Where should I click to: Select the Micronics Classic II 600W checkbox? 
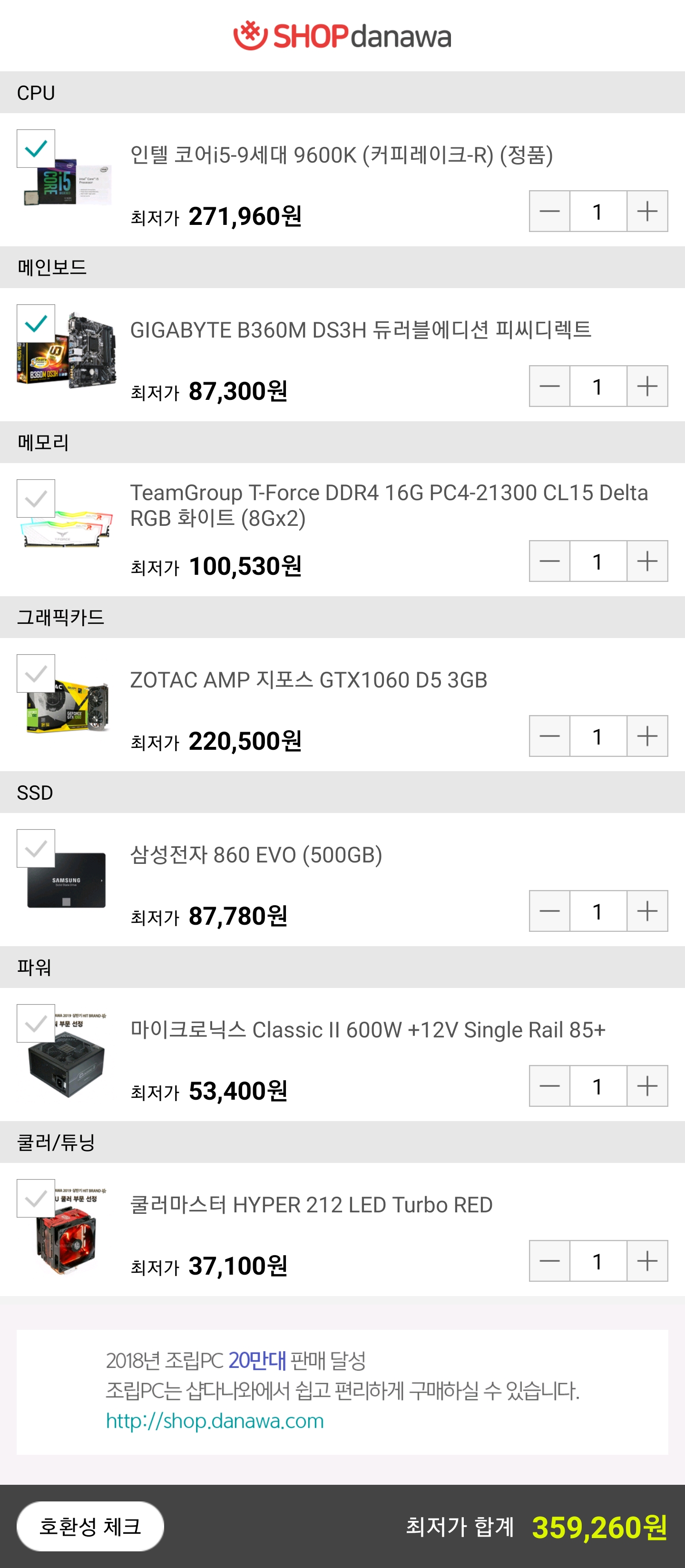click(36, 1023)
